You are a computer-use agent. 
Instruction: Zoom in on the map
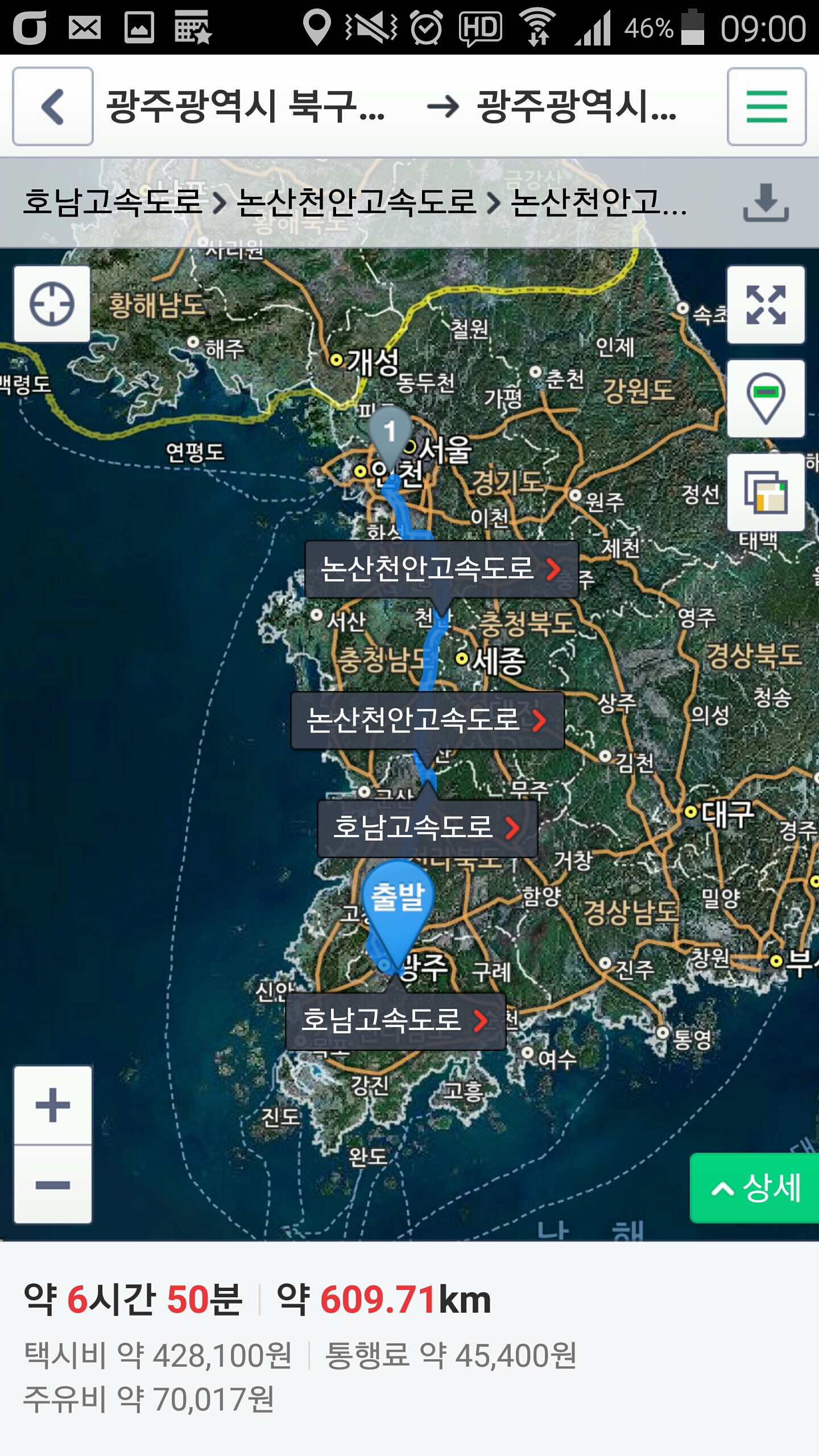52,1105
